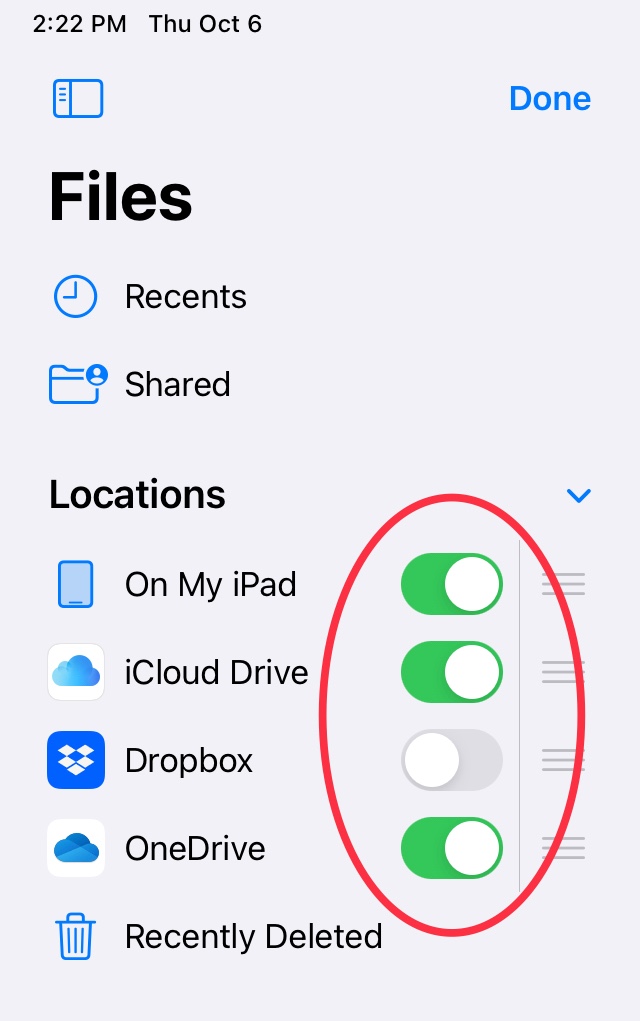Switch off OneDrive location
The width and height of the screenshot is (640, 1021).
[x=452, y=848]
